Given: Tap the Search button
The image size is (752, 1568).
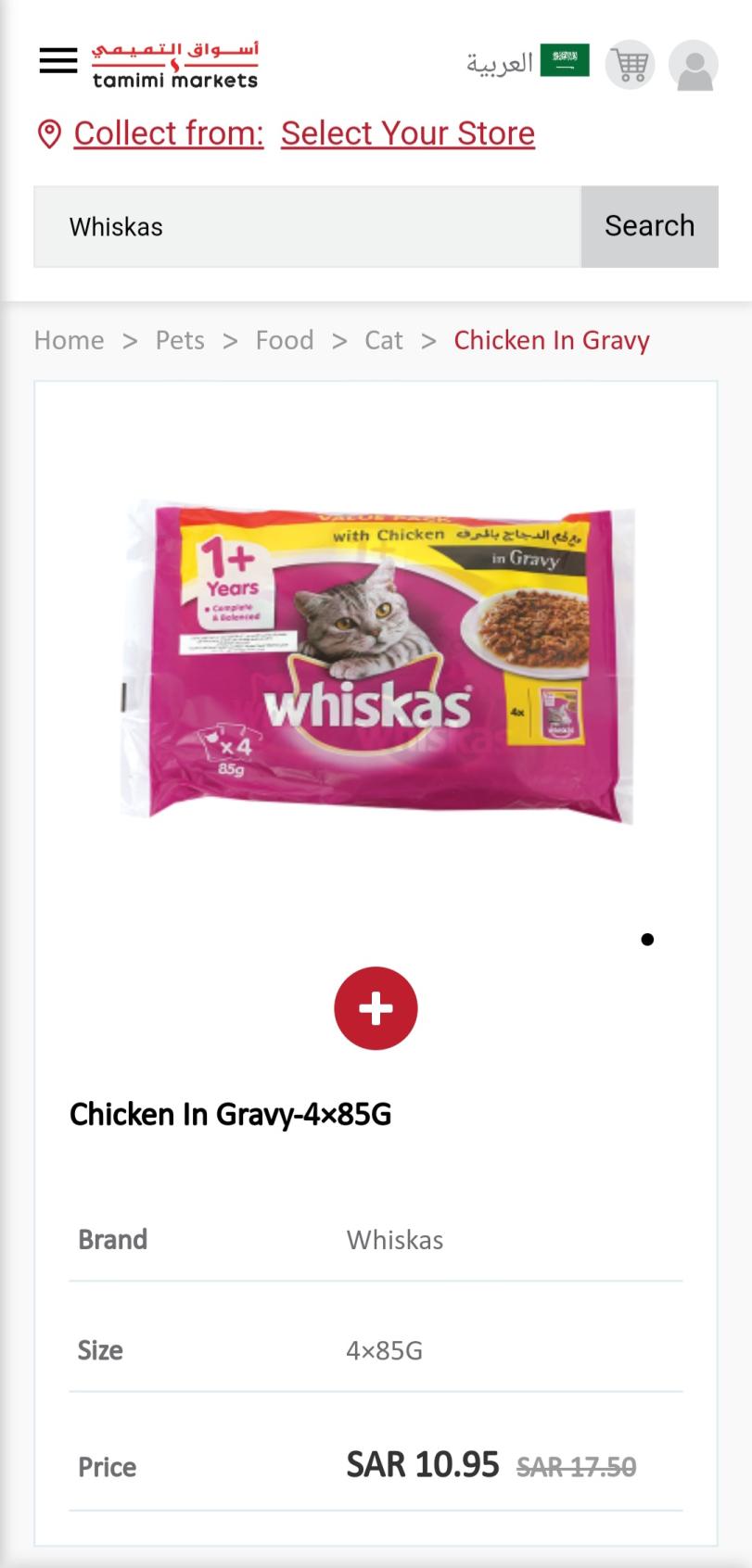Looking at the screenshot, I should (x=649, y=227).
